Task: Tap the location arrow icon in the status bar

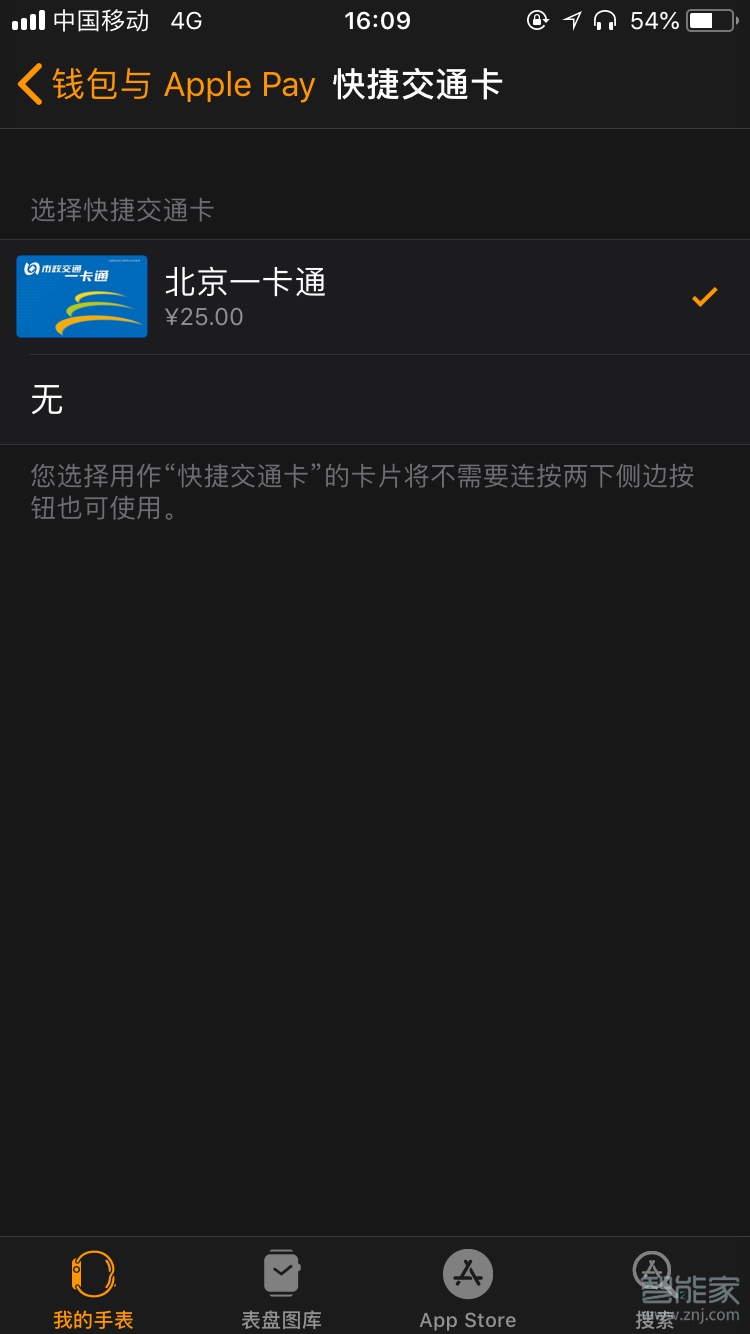Action: click(571, 20)
